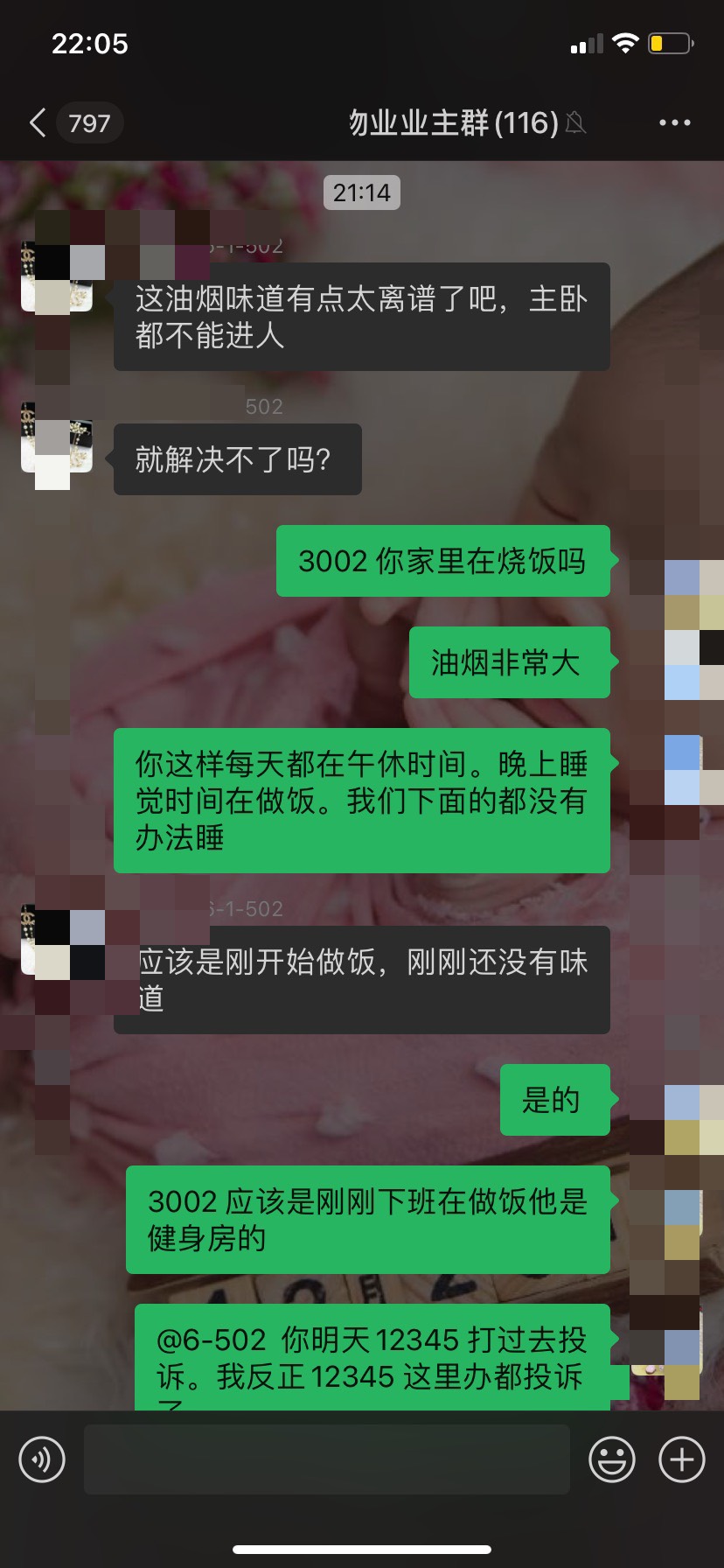Go back to the chat list
The height and width of the screenshot is (1568, 724).
click(38, 122)
